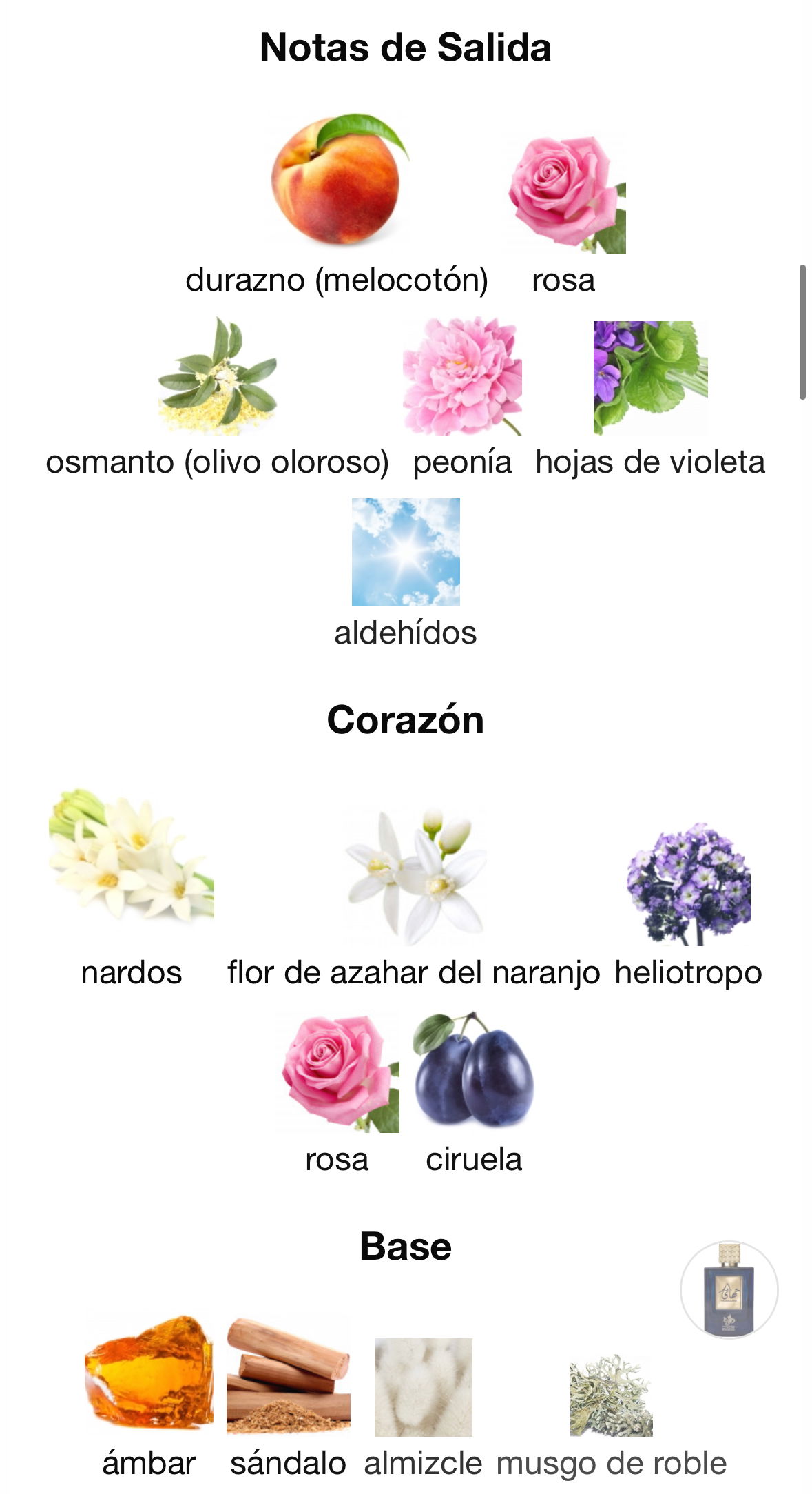
Task: Open the rosa note under Corazón
Action: (337, 1072)
